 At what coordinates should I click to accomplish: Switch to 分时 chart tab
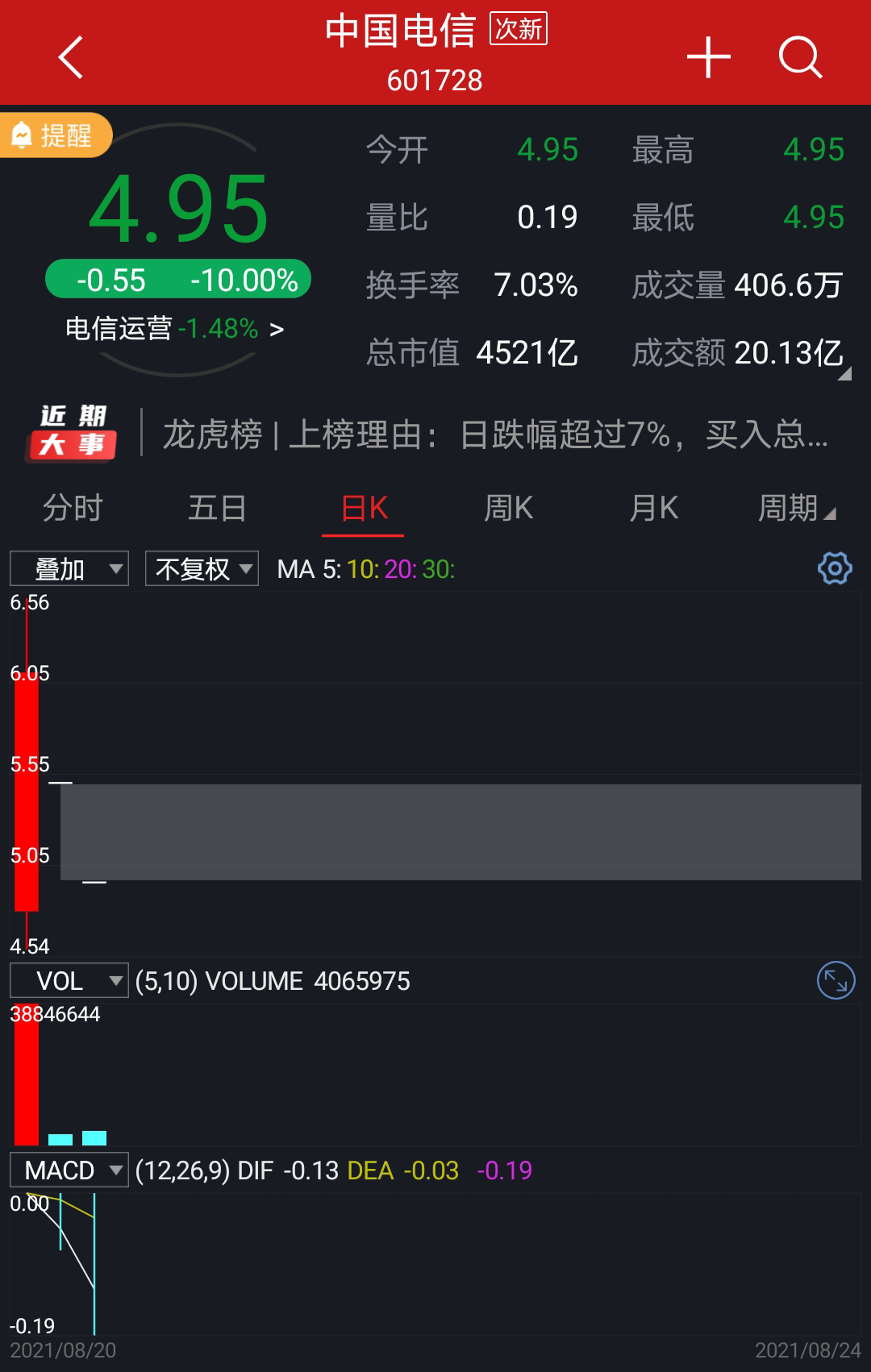tap(73, 509)
